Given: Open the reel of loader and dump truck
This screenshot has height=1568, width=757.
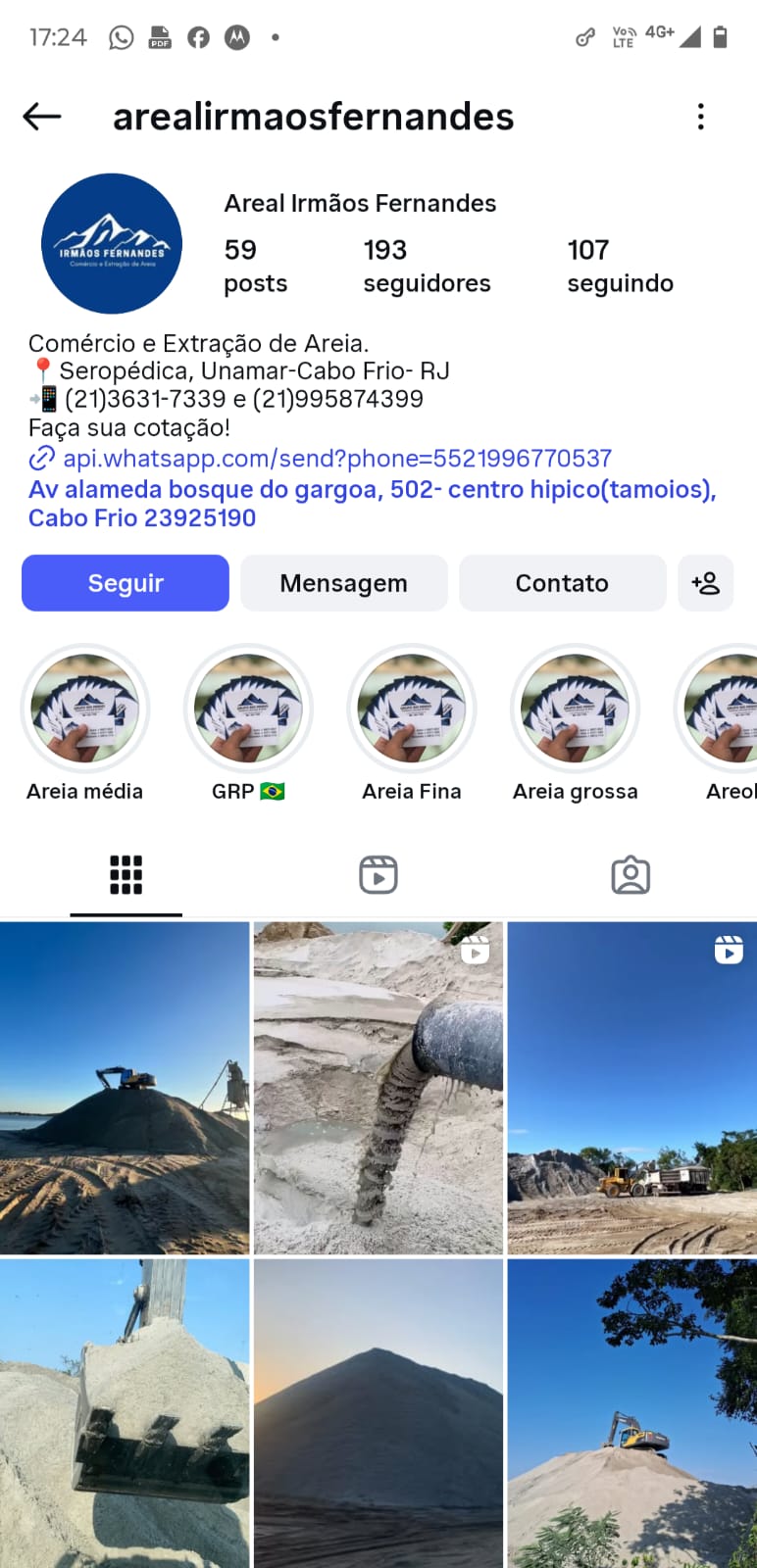Looking at the screenshot, I should pos(631,1088).
